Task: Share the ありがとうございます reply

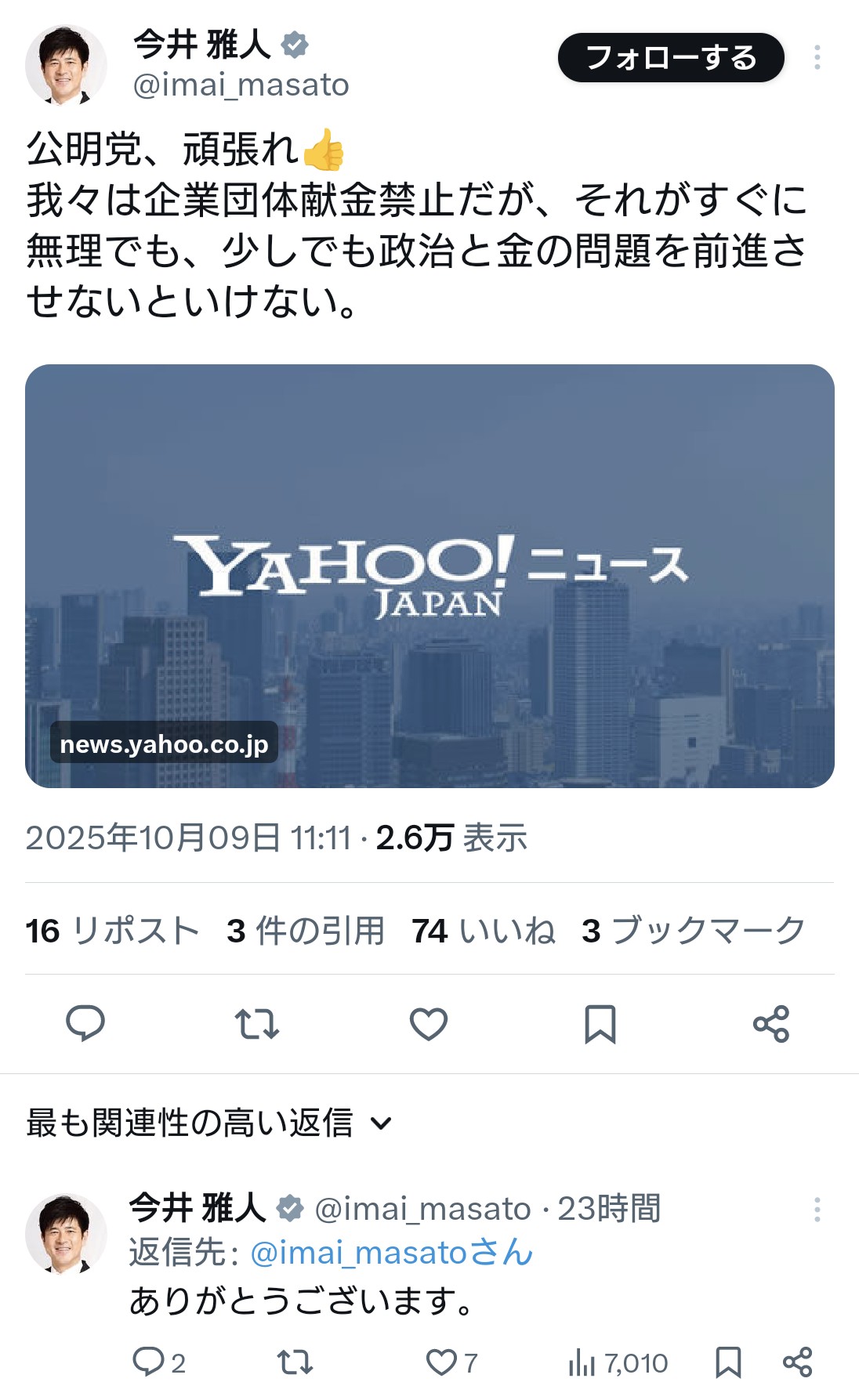Action: point(797,1362)
